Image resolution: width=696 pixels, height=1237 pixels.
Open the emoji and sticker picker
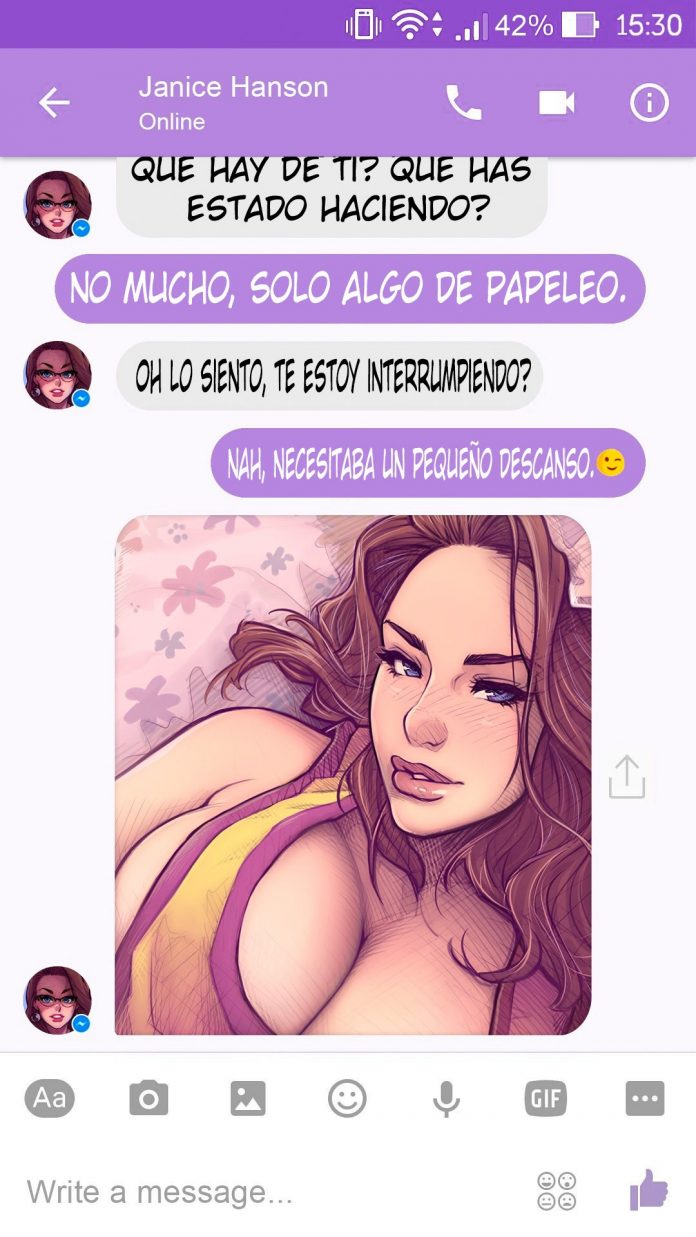[x=347, y=1100]
